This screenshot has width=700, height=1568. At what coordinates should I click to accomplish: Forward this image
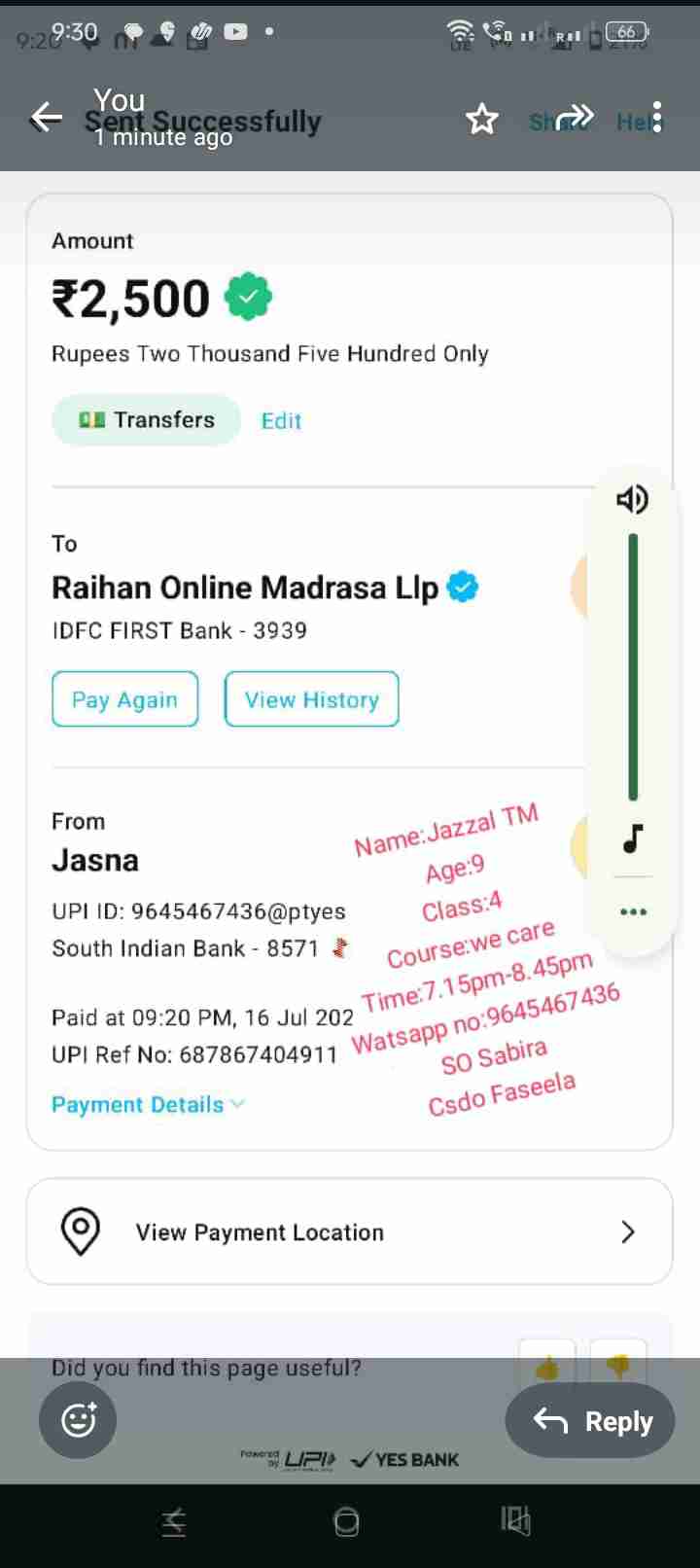tap(576, 118)
